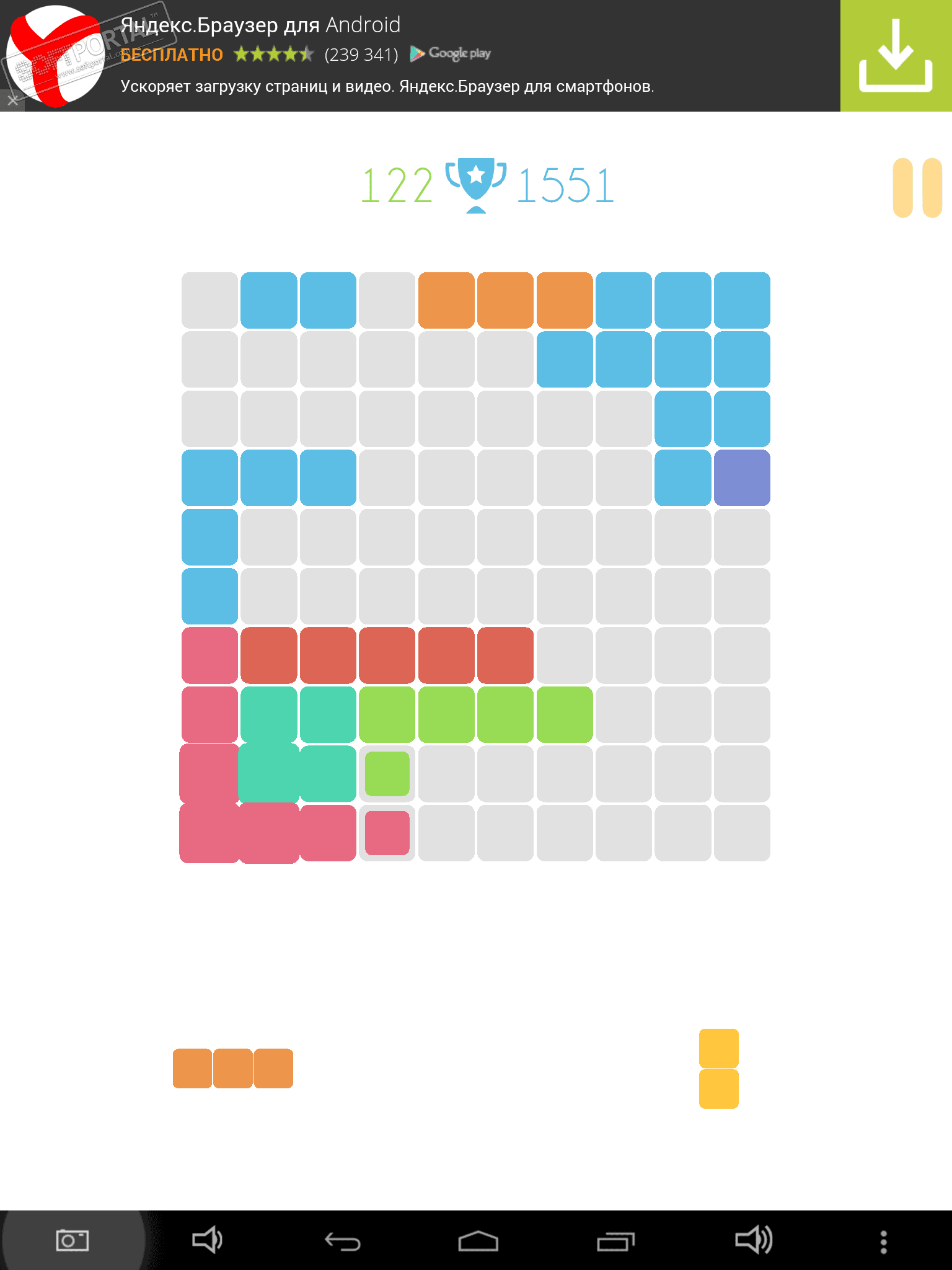Open the Yandex Browser ad
This screenshot has width=952, height=1270.
[x=384, y=56]
